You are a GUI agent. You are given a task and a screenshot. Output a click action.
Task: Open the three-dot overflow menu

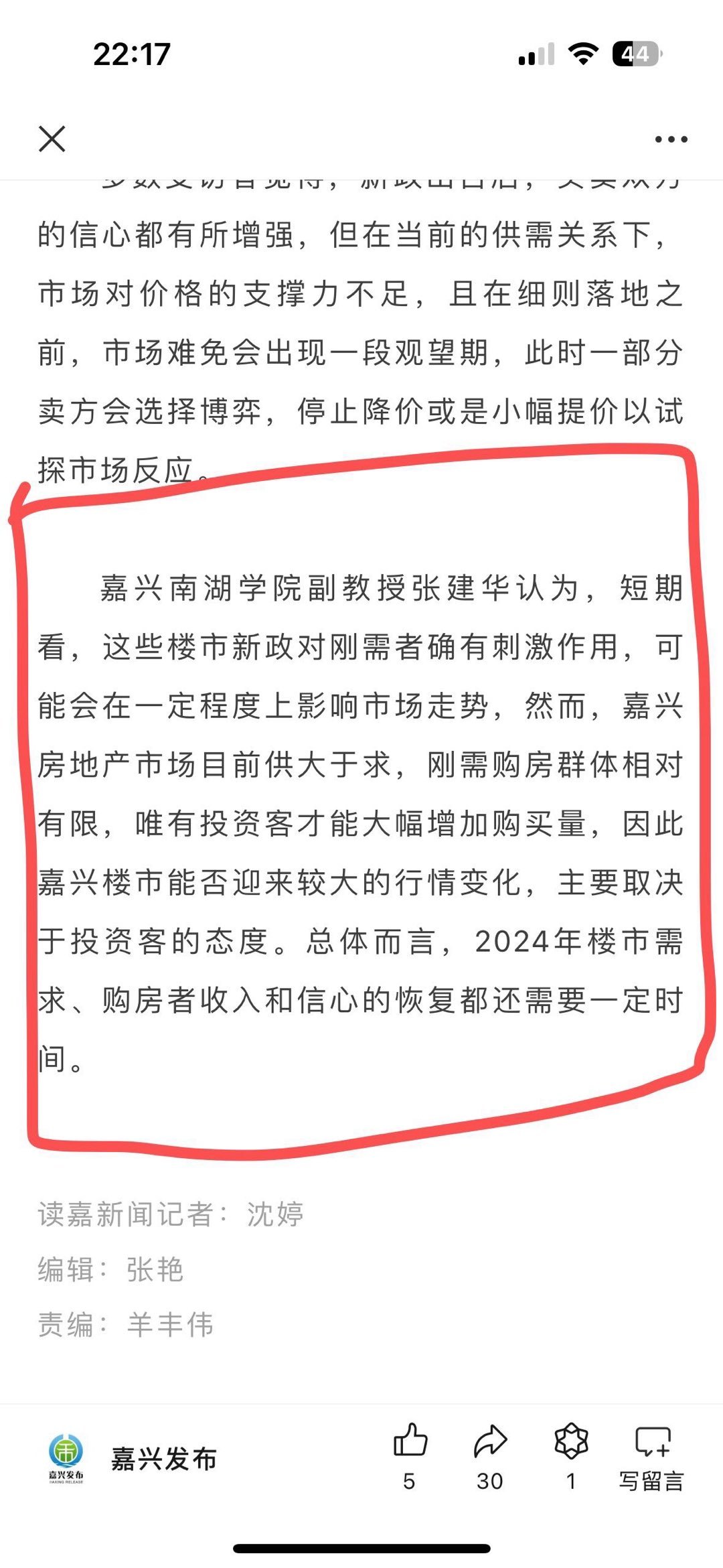[671, 139]
